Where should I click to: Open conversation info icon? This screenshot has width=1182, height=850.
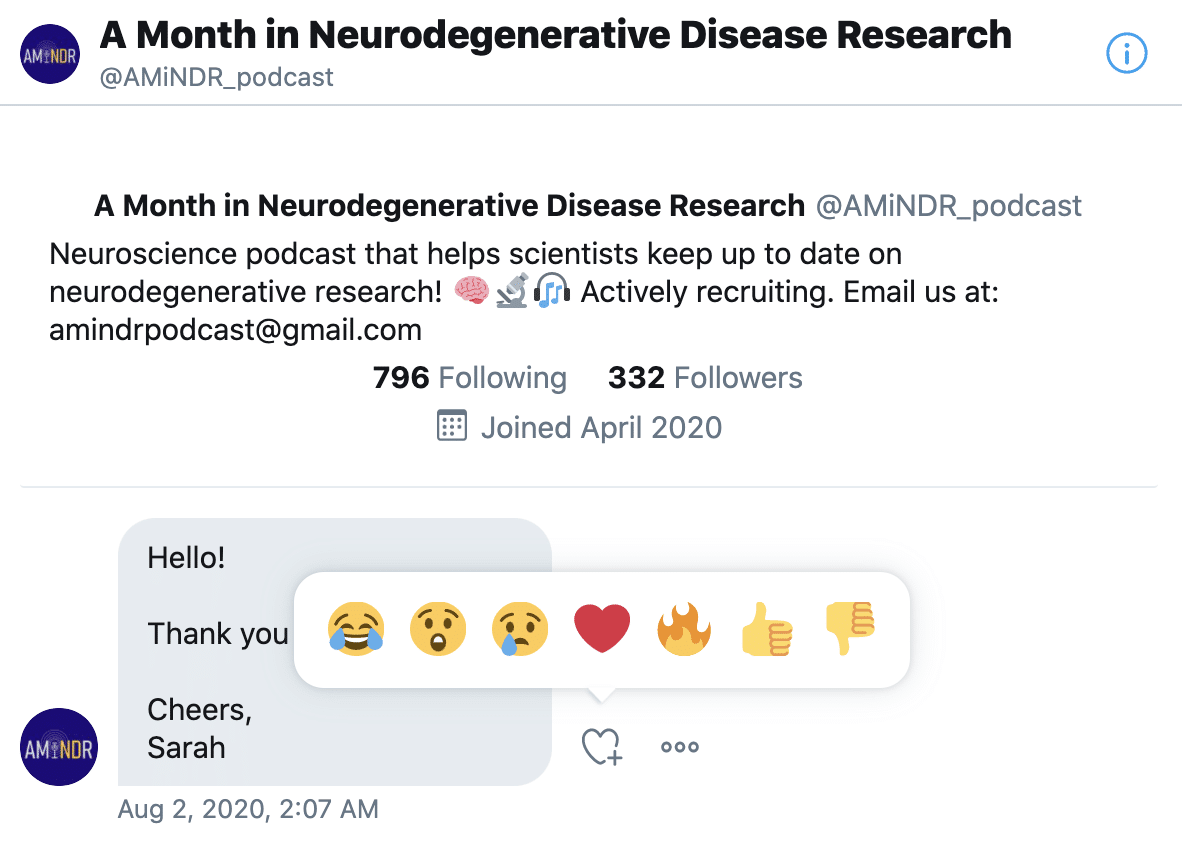click(x=1126, y=54)
